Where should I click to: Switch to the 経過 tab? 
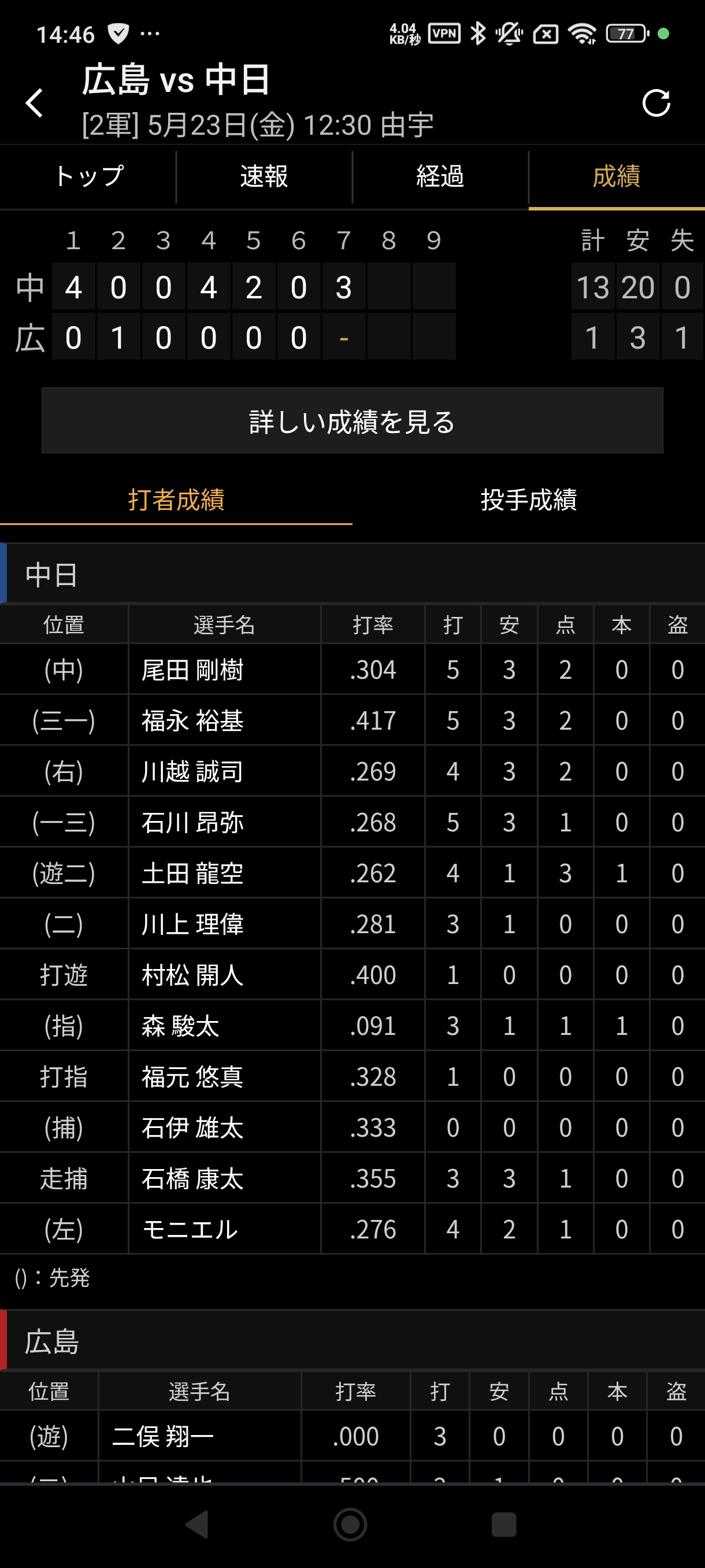point(440,176)
